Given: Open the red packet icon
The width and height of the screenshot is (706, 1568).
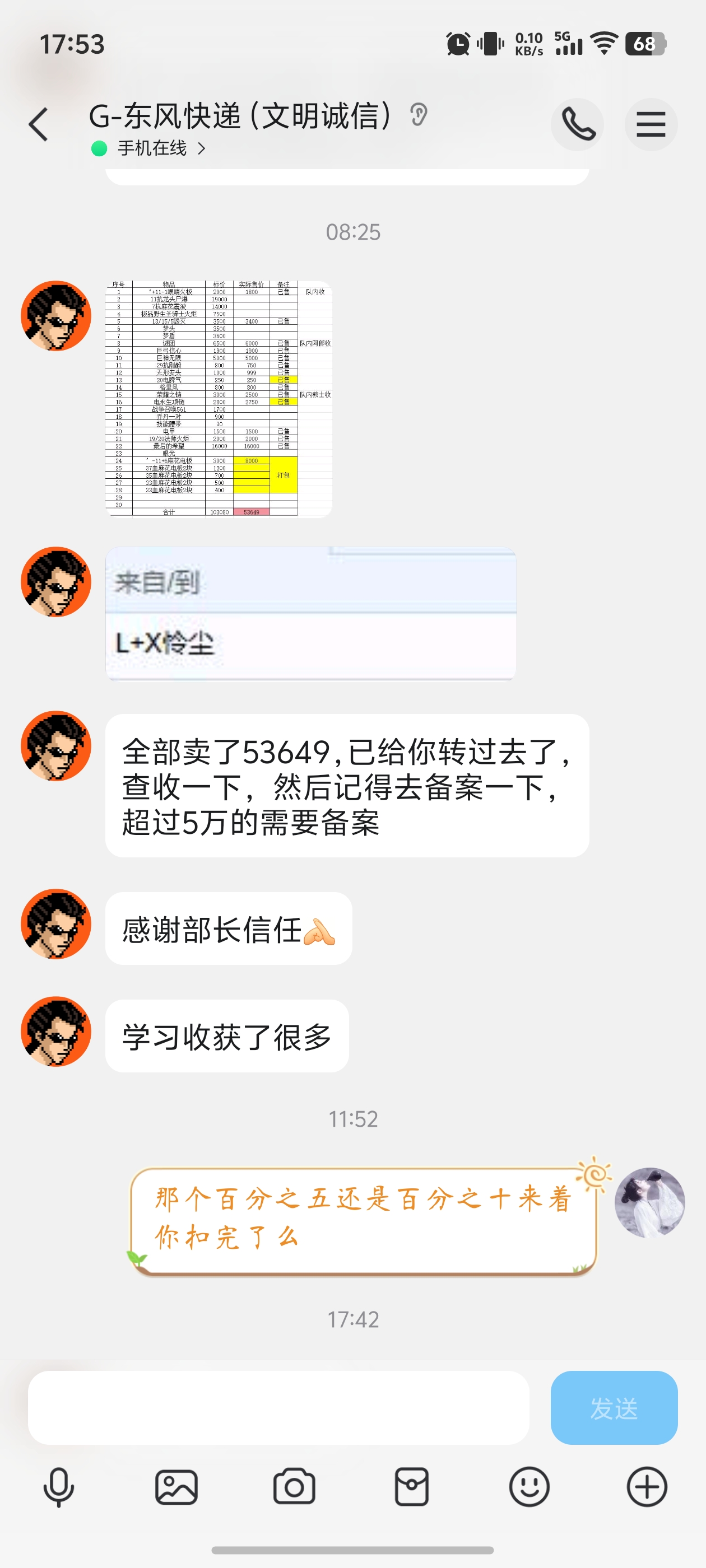Looking at the screenshot, I should tap(412, 1486).
